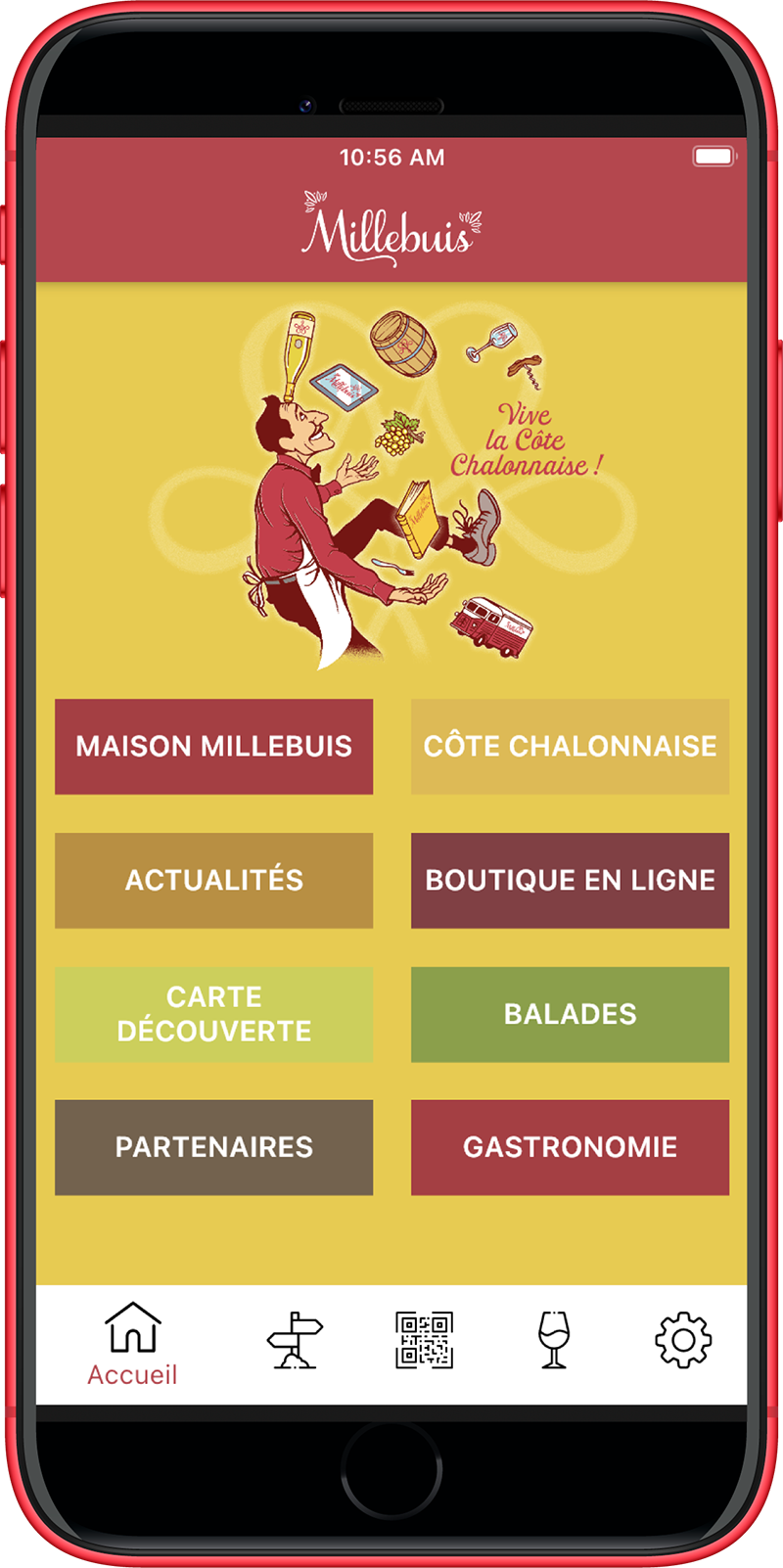Tap the battery indicator in status bar
This screenshot has width=783, height=1568.
(x=714, y=156)
